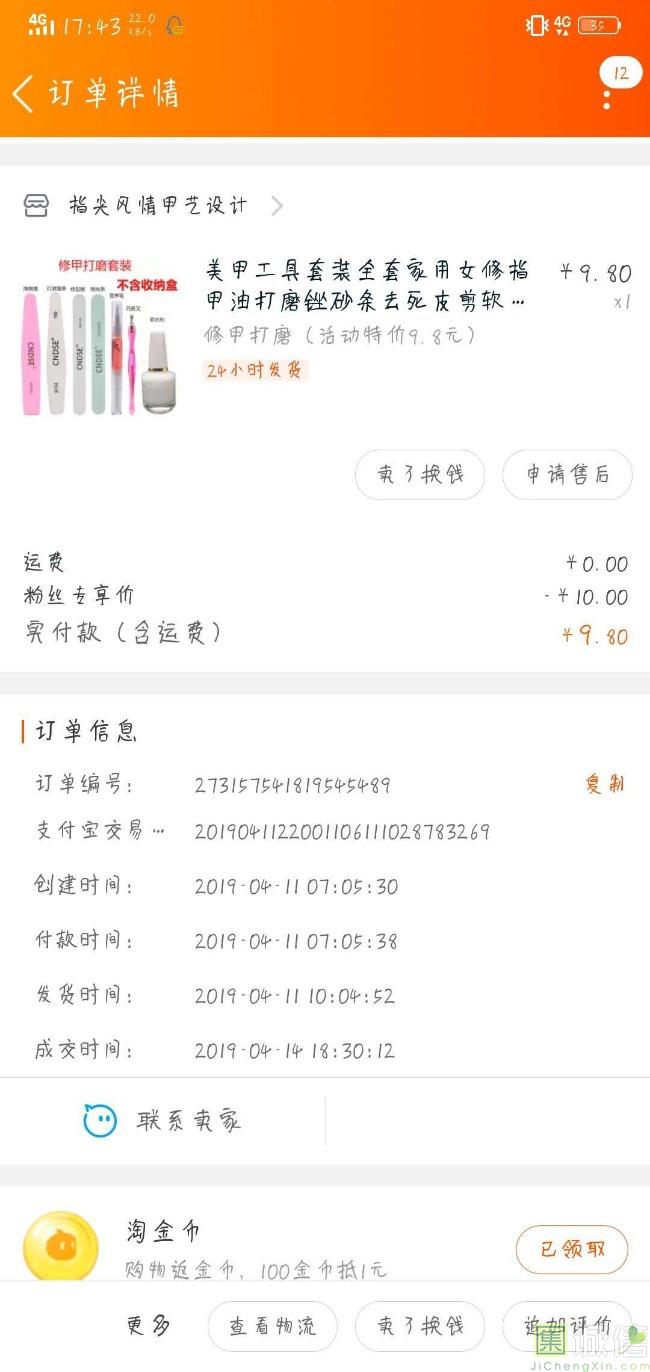650x1372 pixels.
Task: Add a follow-up review via 追加评价
Action: pos(567,1326)
